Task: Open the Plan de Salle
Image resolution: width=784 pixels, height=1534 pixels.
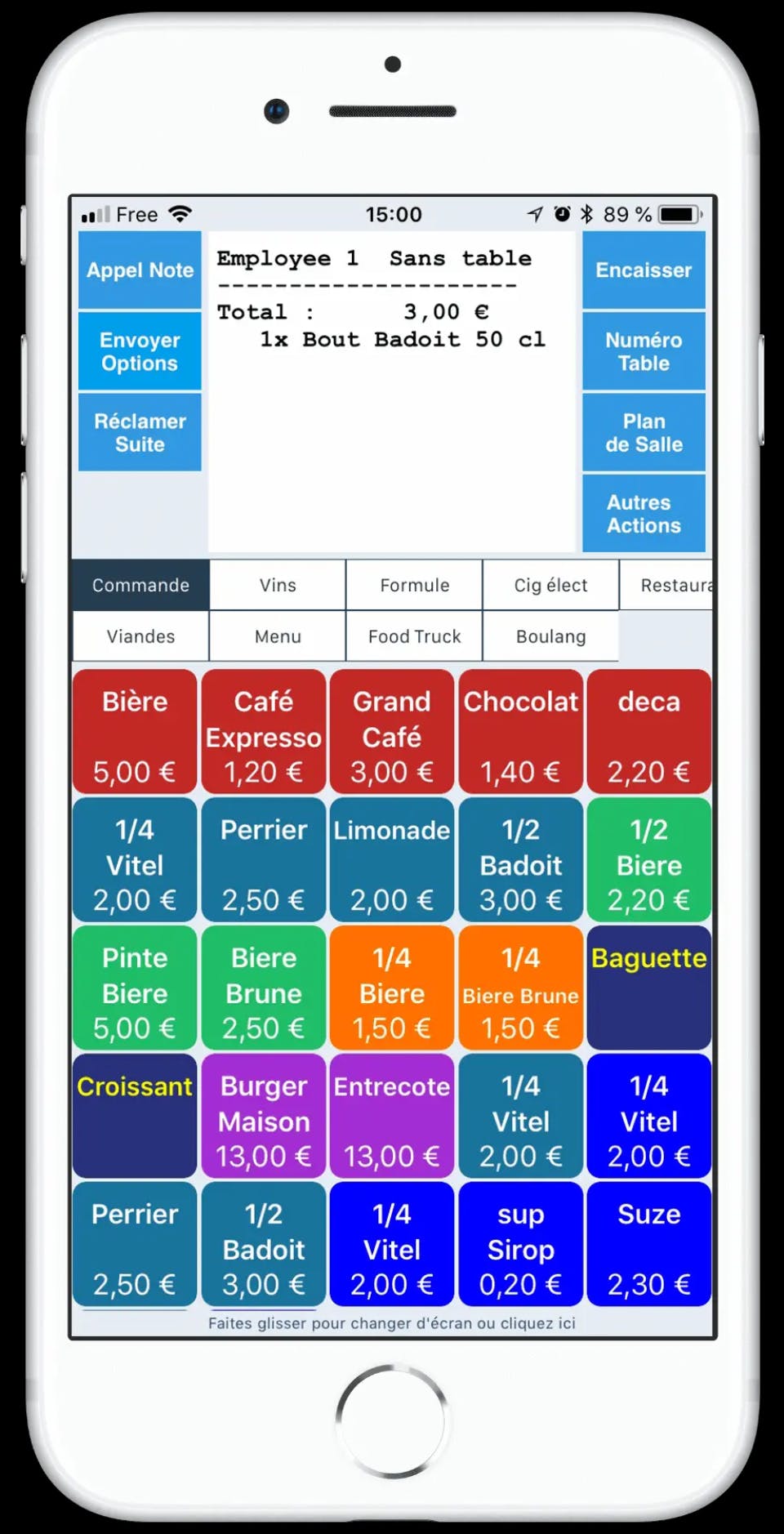Action: point(644,432)
